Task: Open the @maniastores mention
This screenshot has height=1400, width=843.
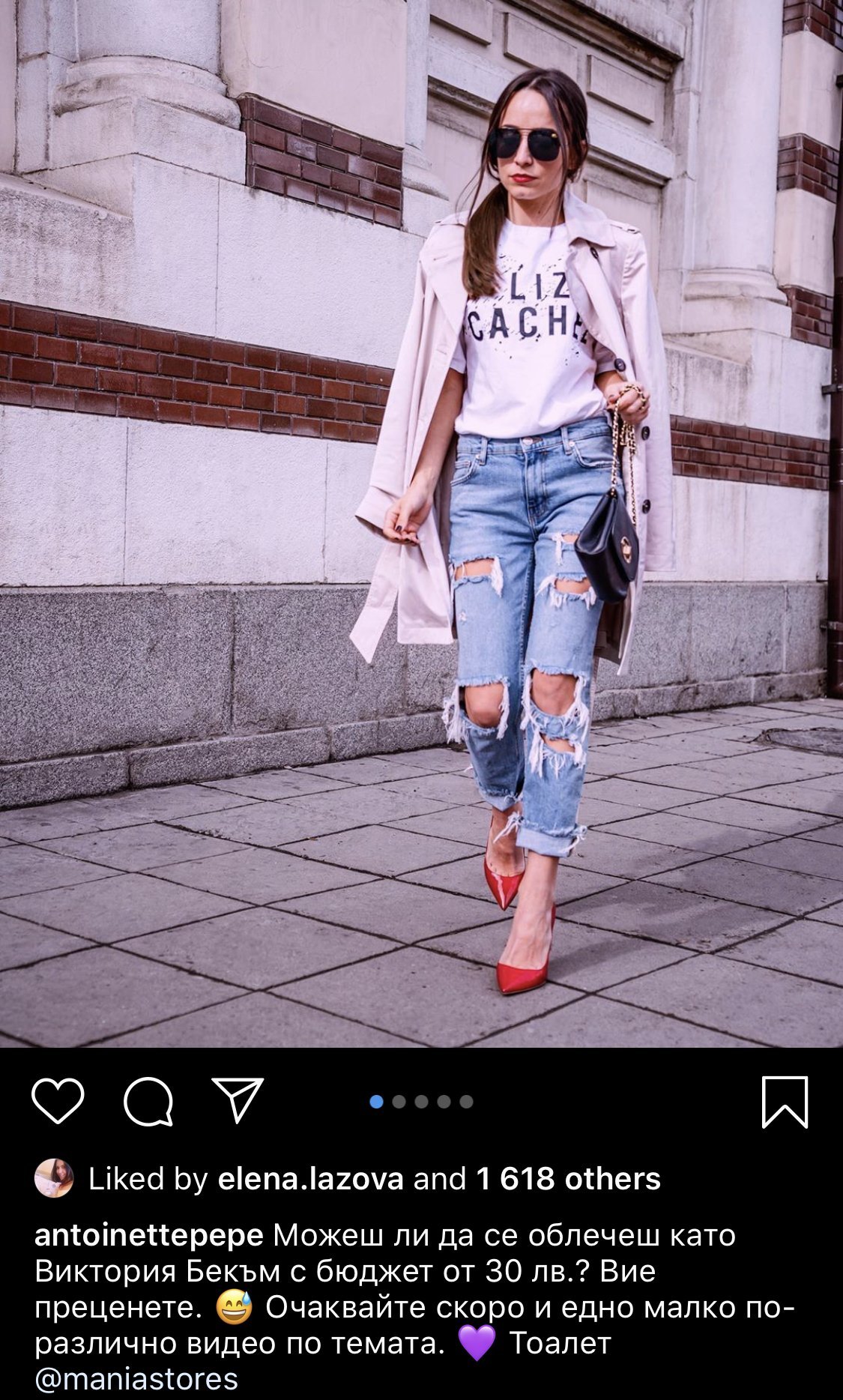Action: click(x=136, y=1378)
